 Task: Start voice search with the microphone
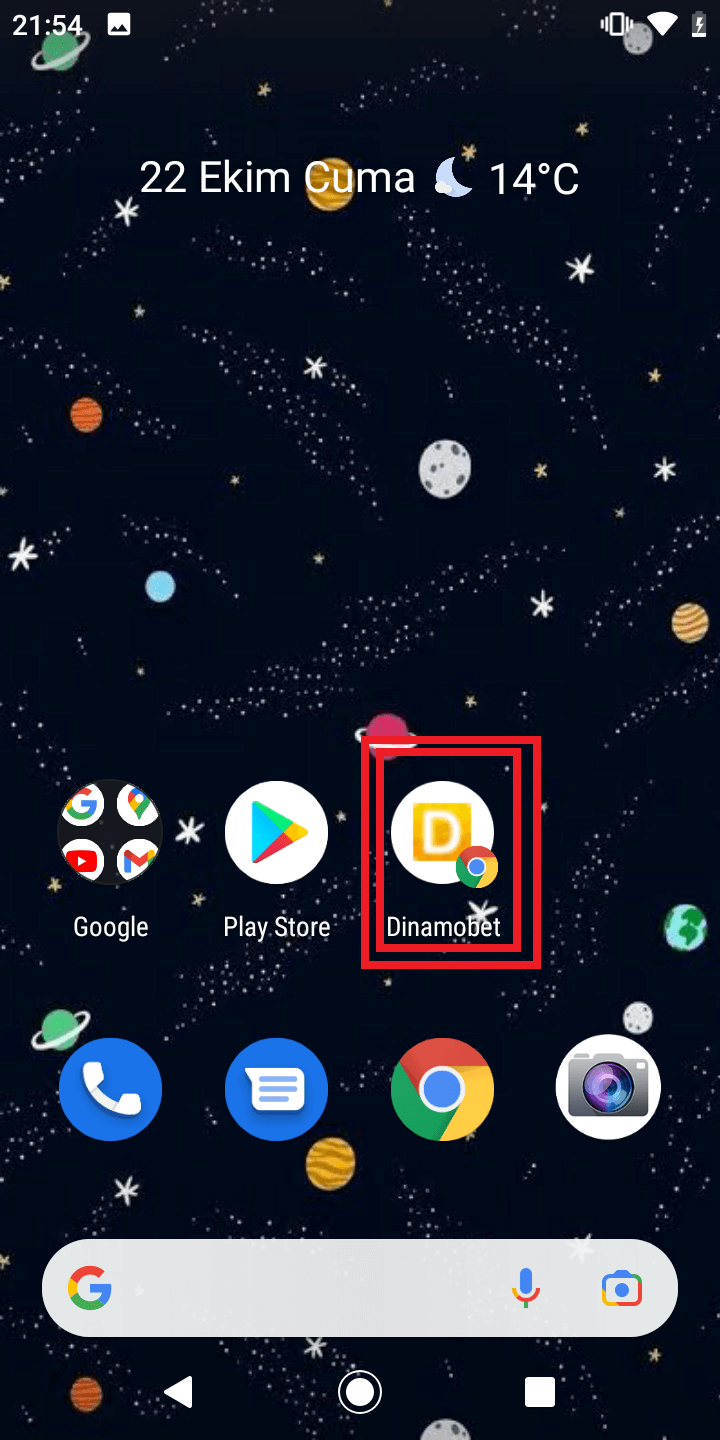pyautogui.click(x=525, y=1289)
